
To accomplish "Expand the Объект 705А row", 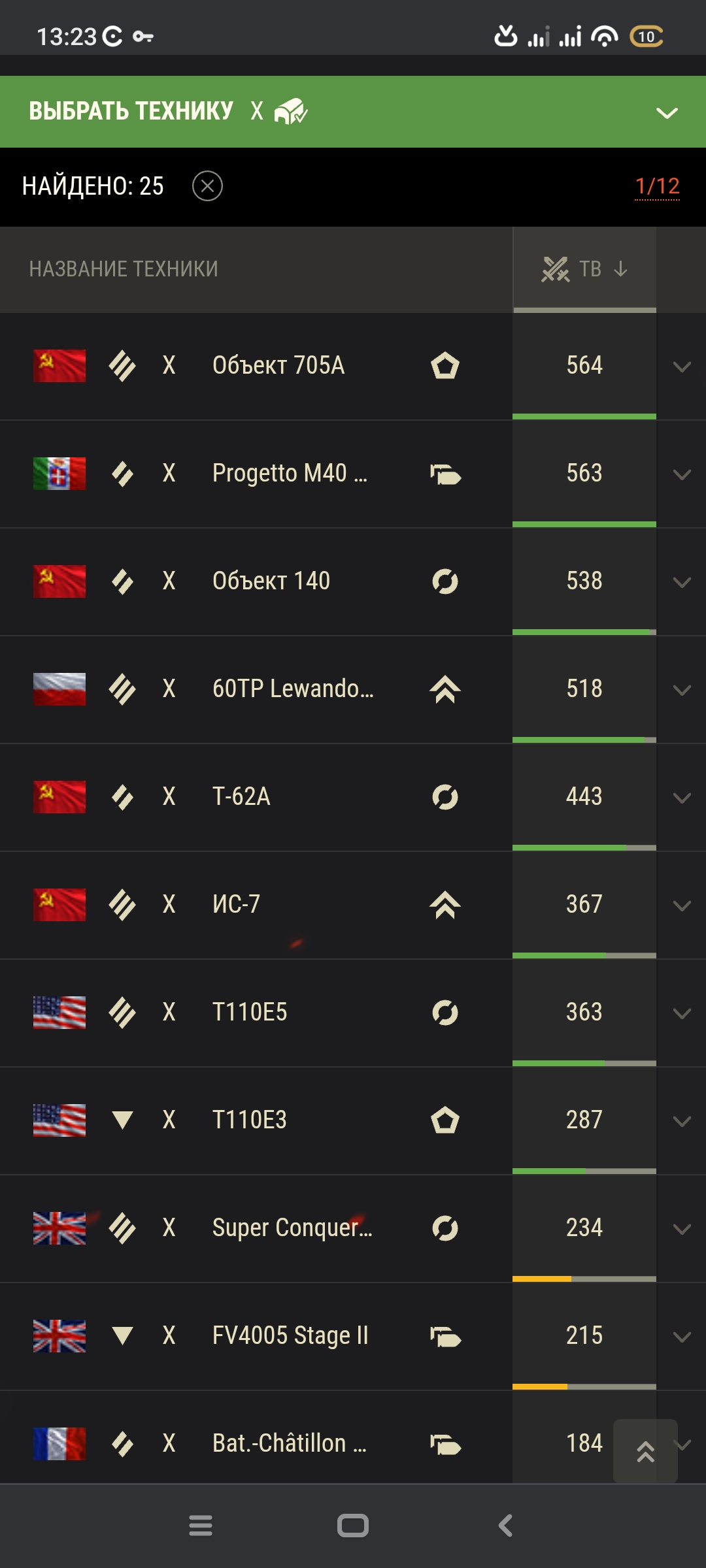I will (x=682, y=367).
